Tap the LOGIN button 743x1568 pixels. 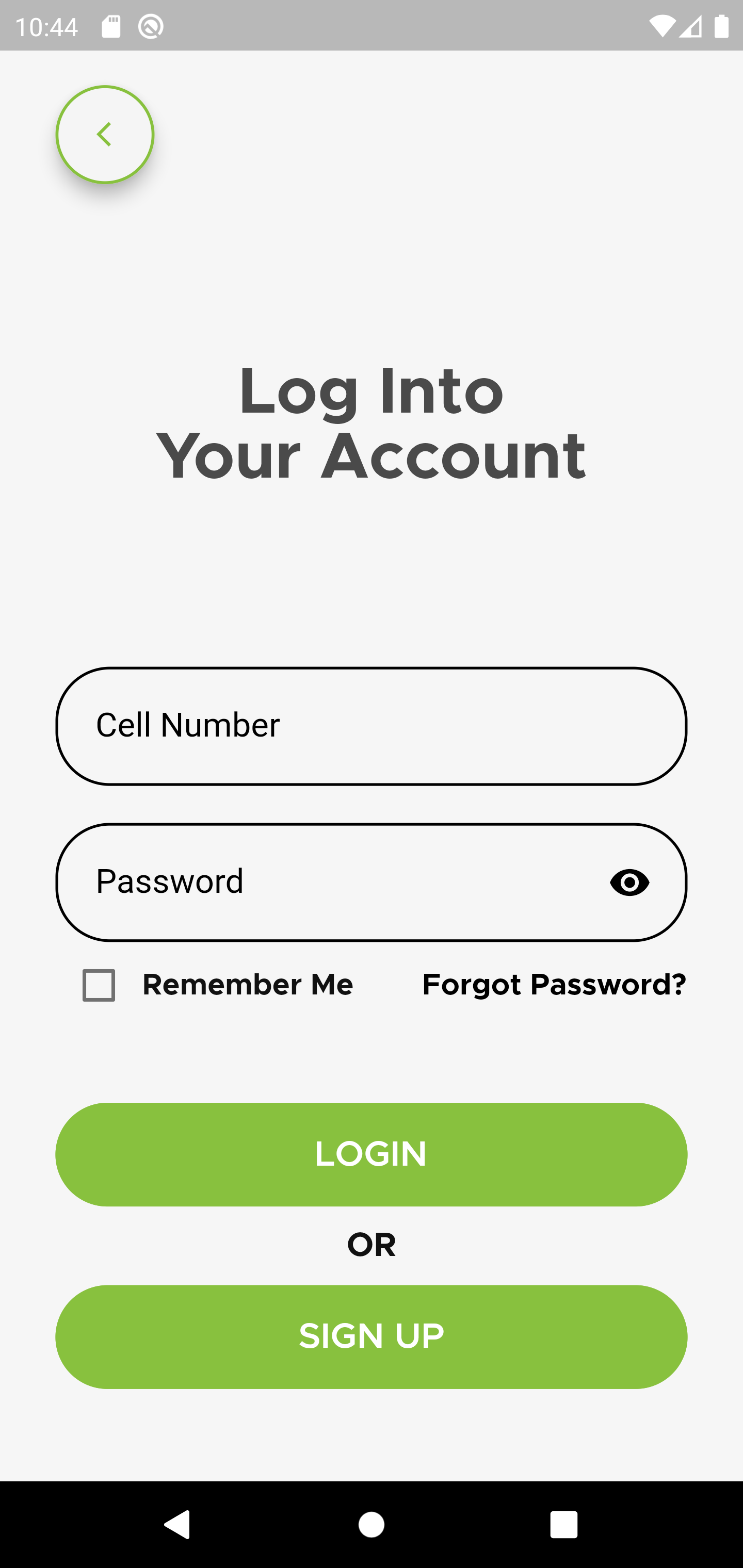pyautogui.click(x=371, y=1154)
